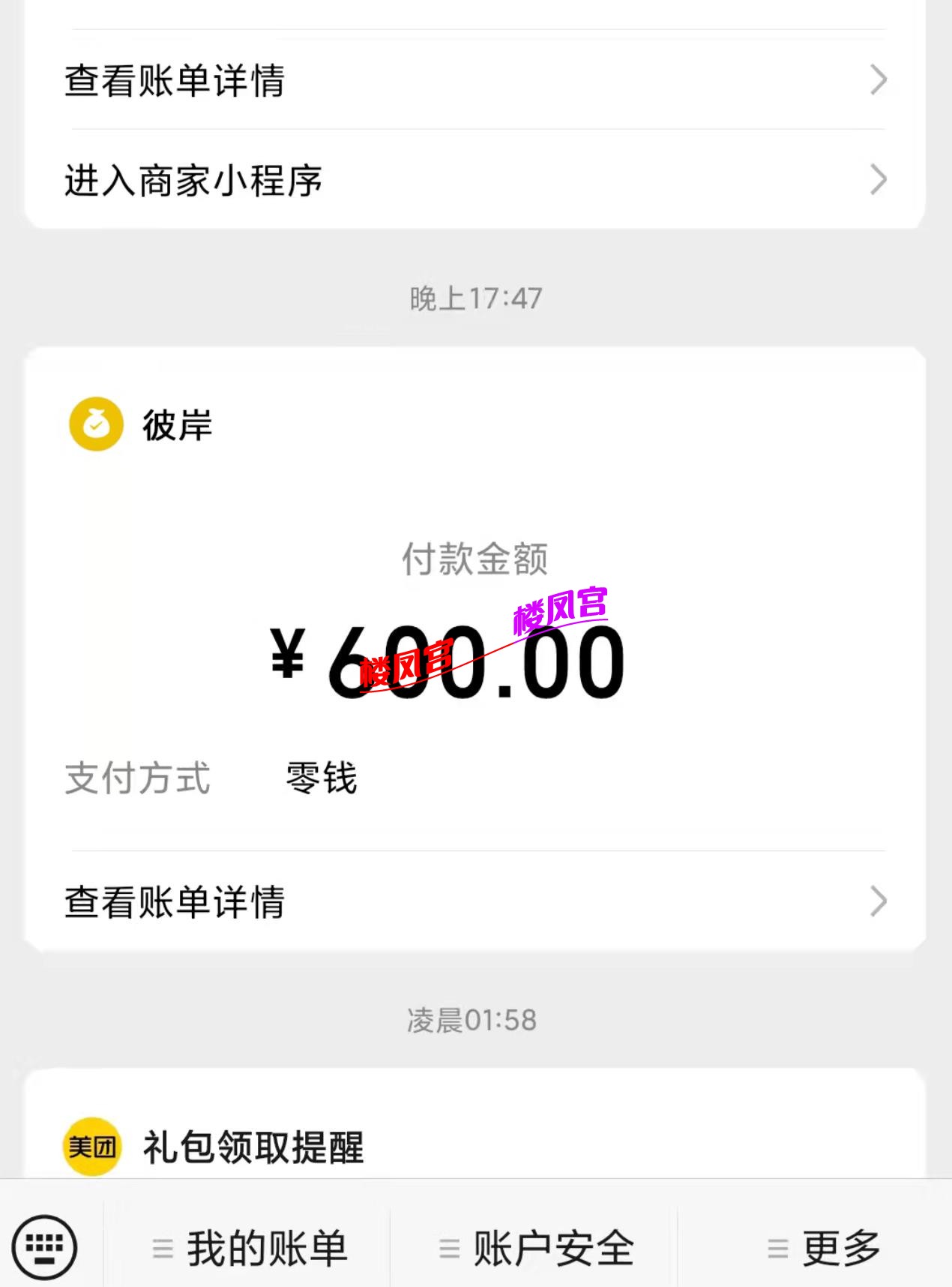The height and width of the screenshot is (1287, 952).
Task: Open the keyboard input icon at bottom left
Action: click(43, 1245)
